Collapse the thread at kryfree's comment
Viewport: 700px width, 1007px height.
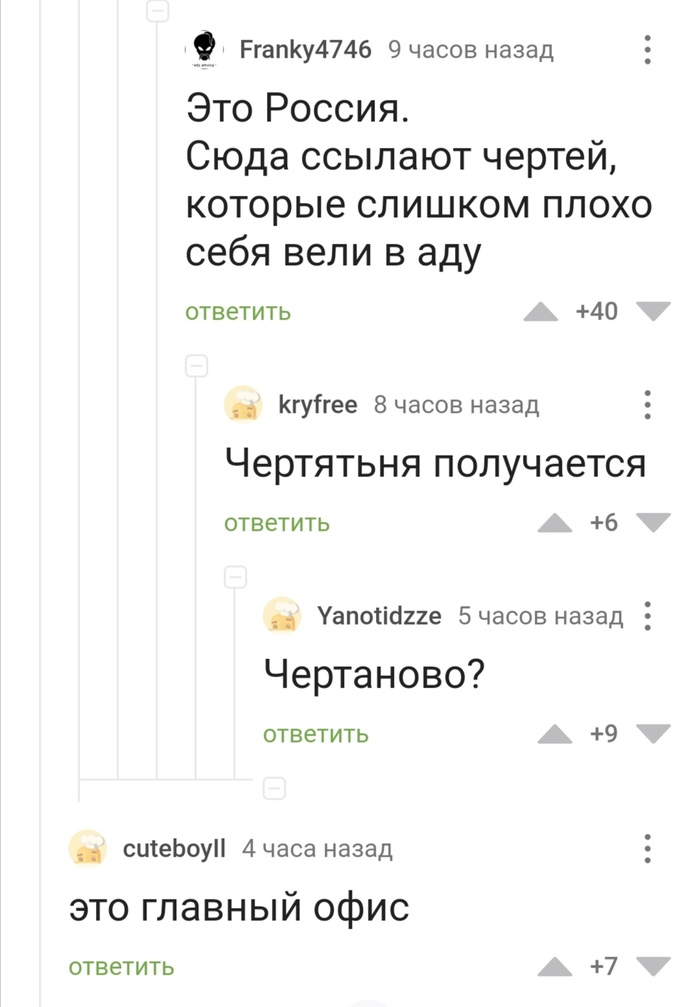pos(196,365)
